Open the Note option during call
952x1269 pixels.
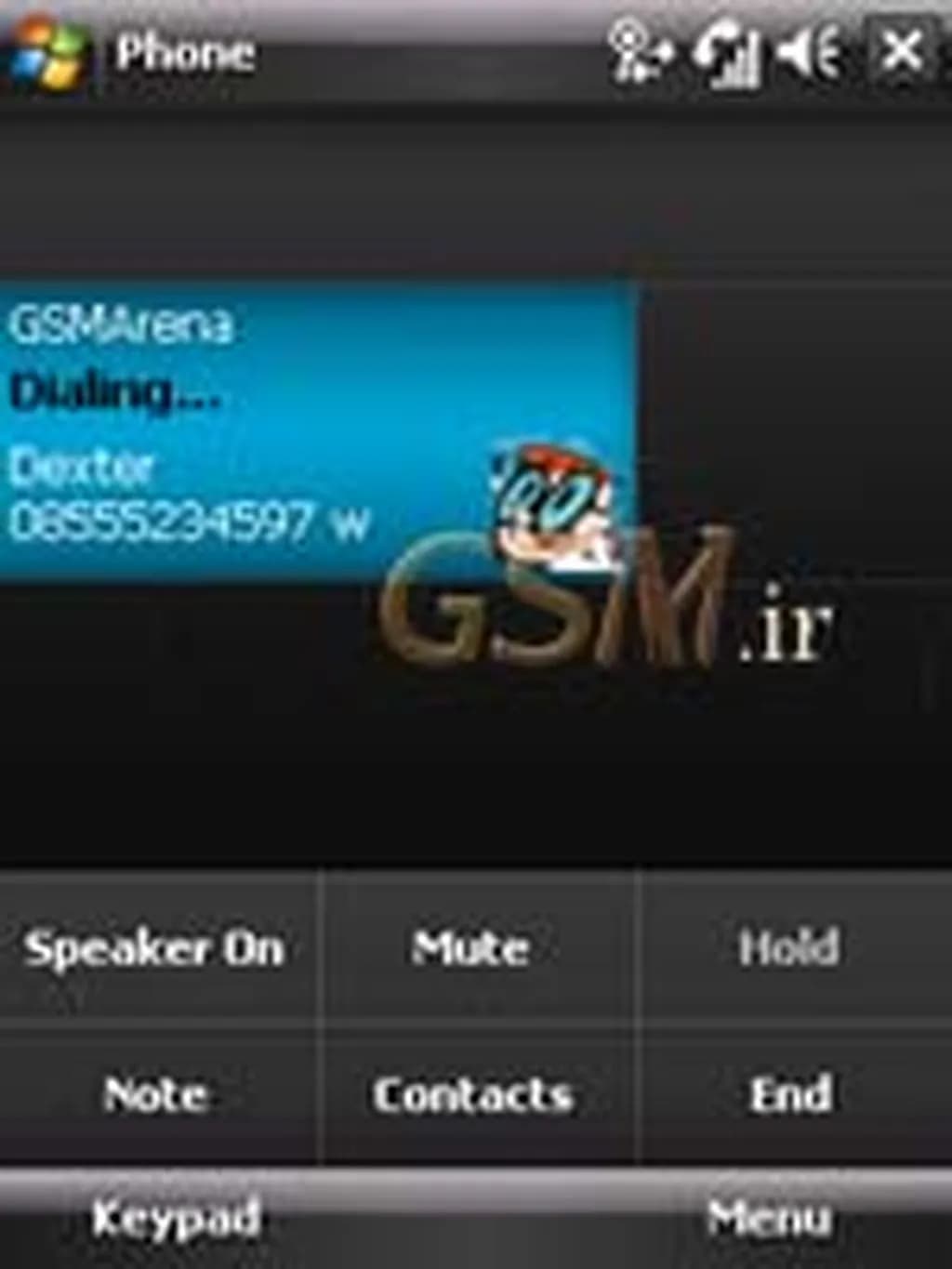point(155,1094)
